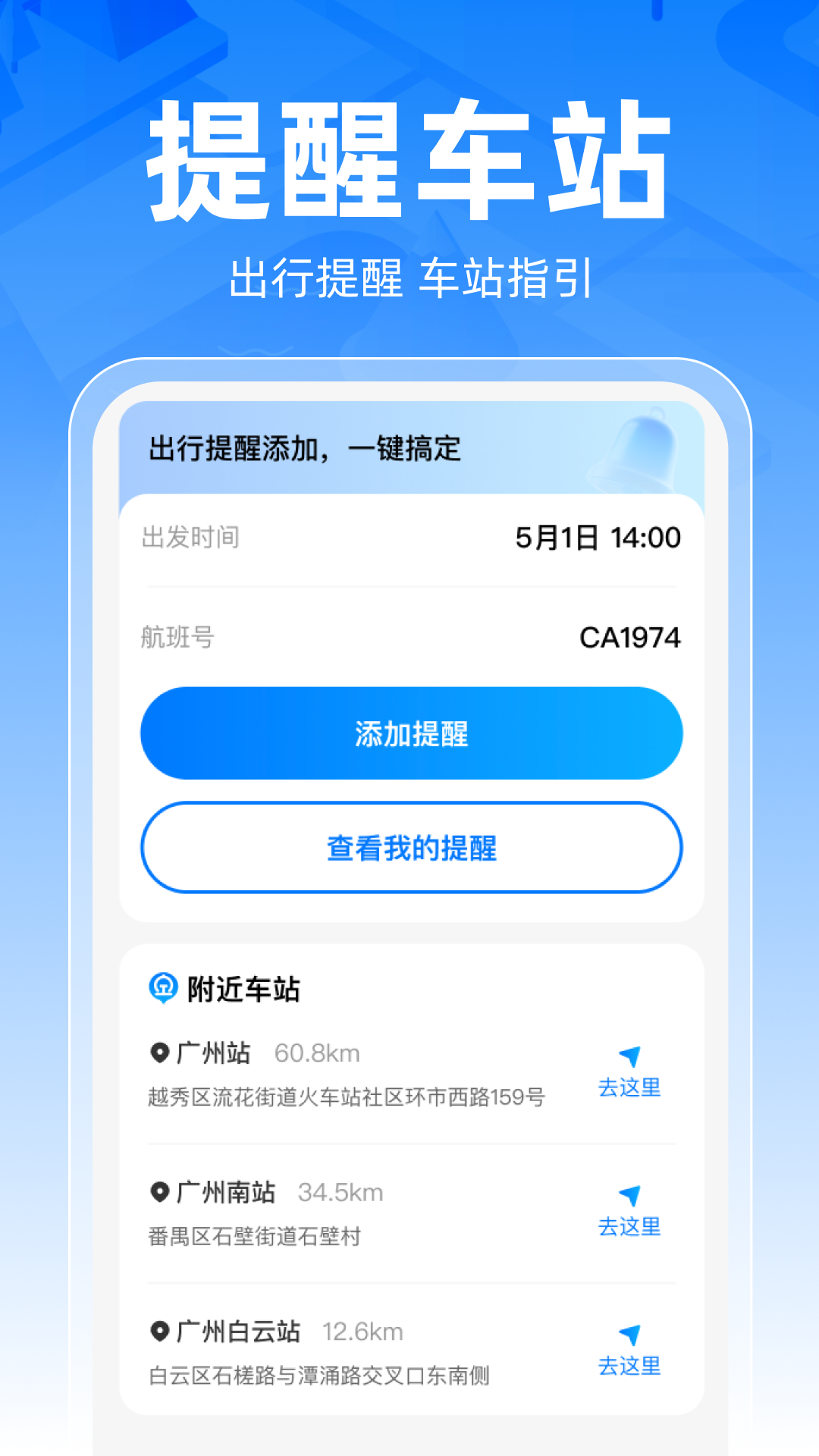The image size is (819, 1456).
Task: Open 查看我的提醒 list
Action: click(409, 849)
